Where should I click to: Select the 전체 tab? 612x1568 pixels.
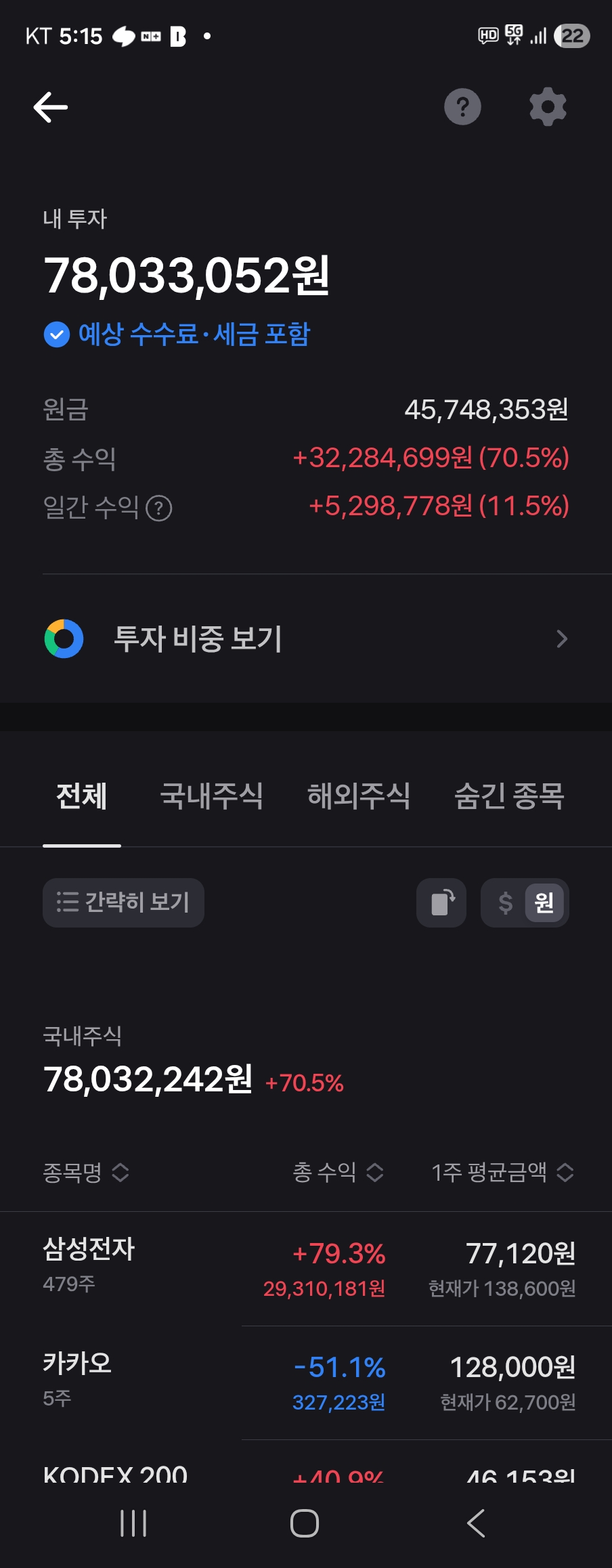pyautogui.click(x=82, y=796)
